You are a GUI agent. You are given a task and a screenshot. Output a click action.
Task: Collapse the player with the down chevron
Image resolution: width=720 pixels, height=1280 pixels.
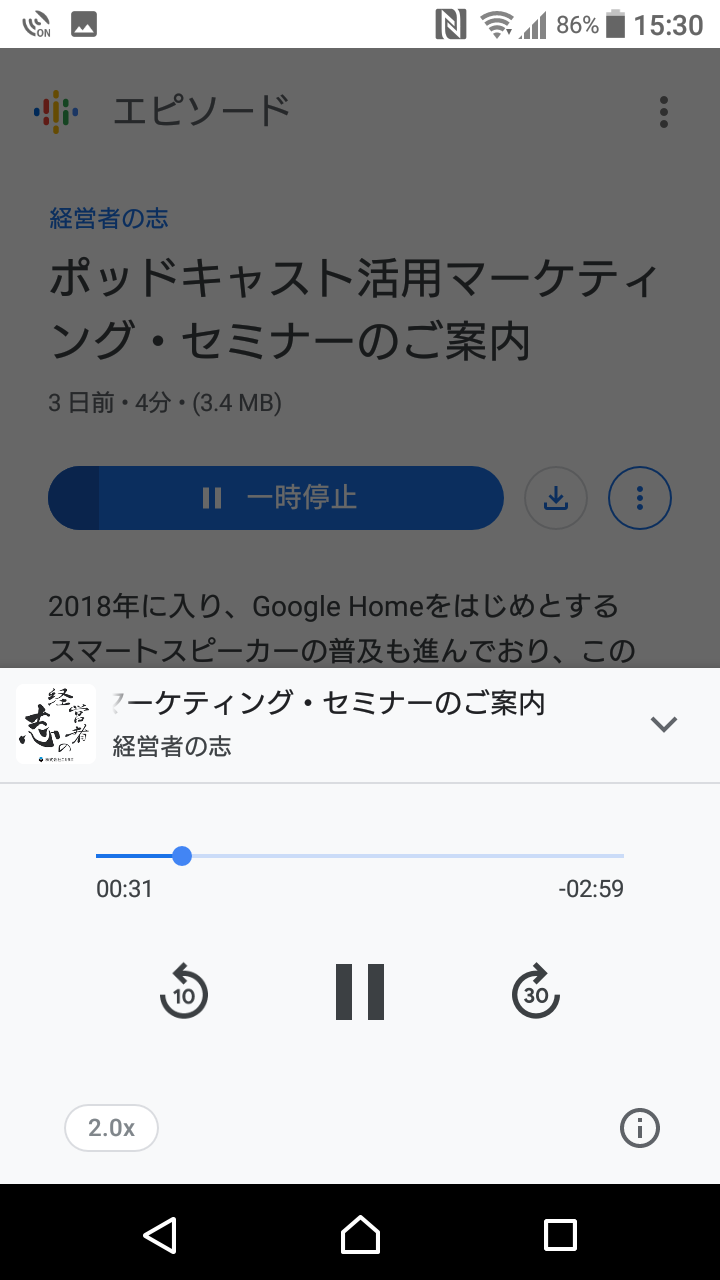pyautogui.click(x=664, y=724)
